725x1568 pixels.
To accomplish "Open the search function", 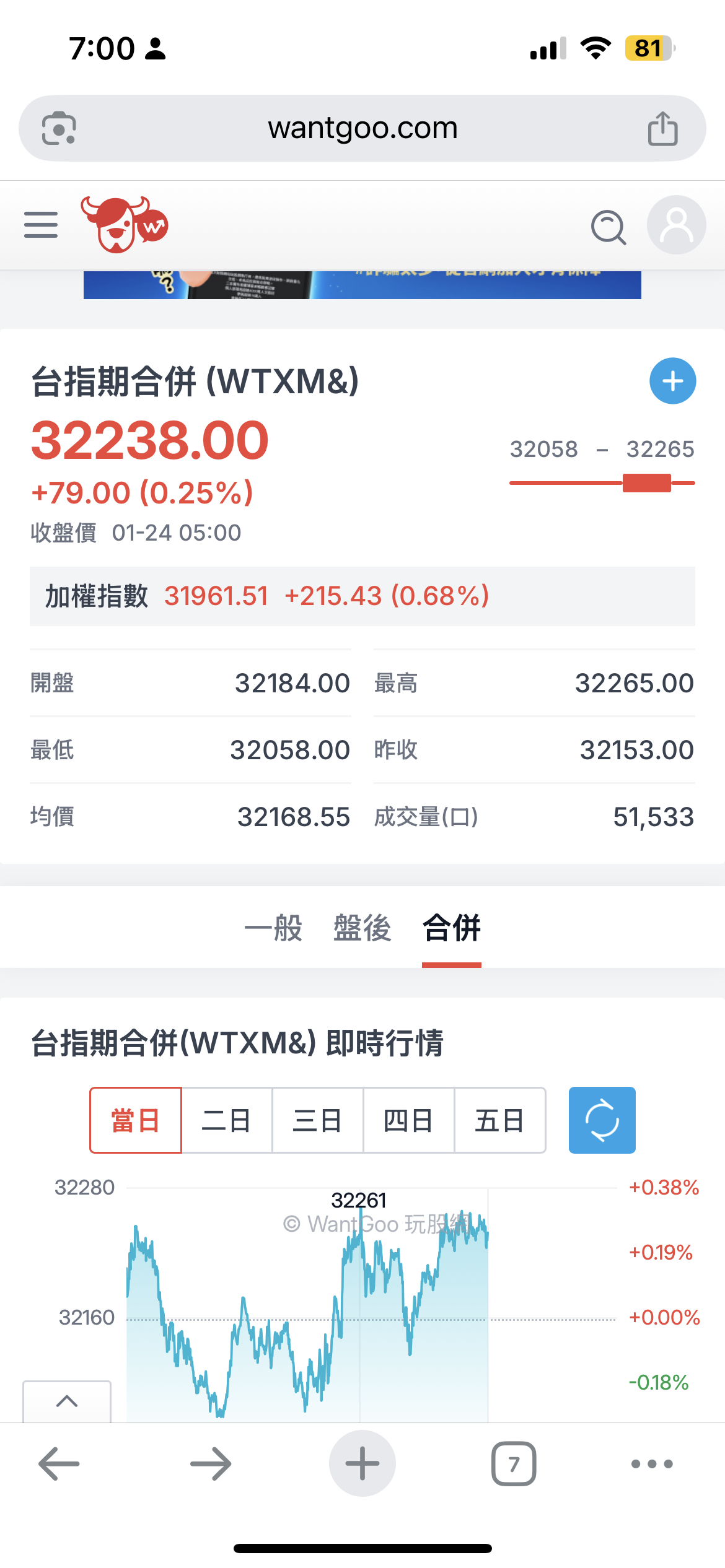I will click(609, 227).
